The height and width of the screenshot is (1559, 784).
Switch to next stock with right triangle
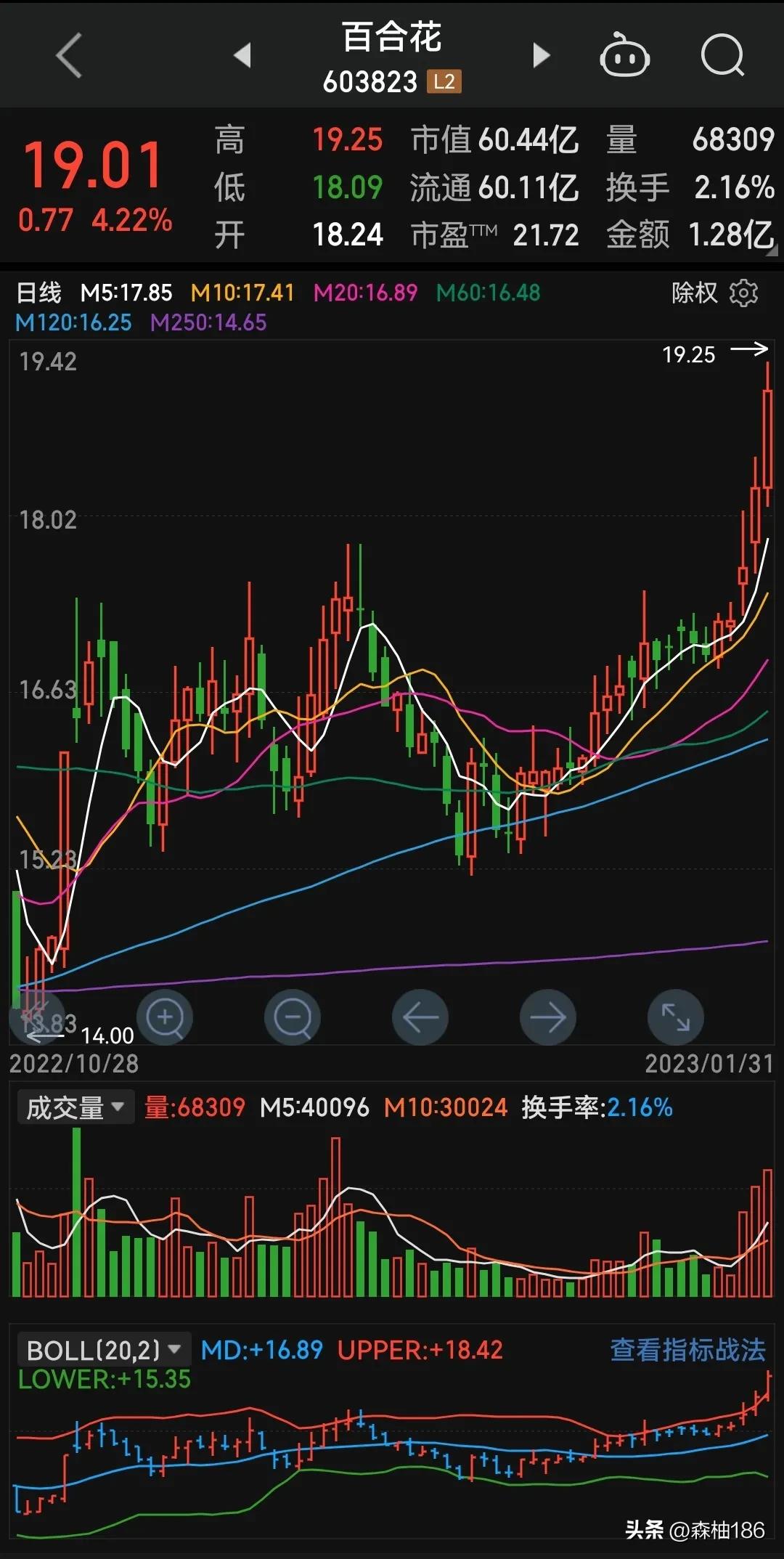pyautogui.click(x=540, y=55)
